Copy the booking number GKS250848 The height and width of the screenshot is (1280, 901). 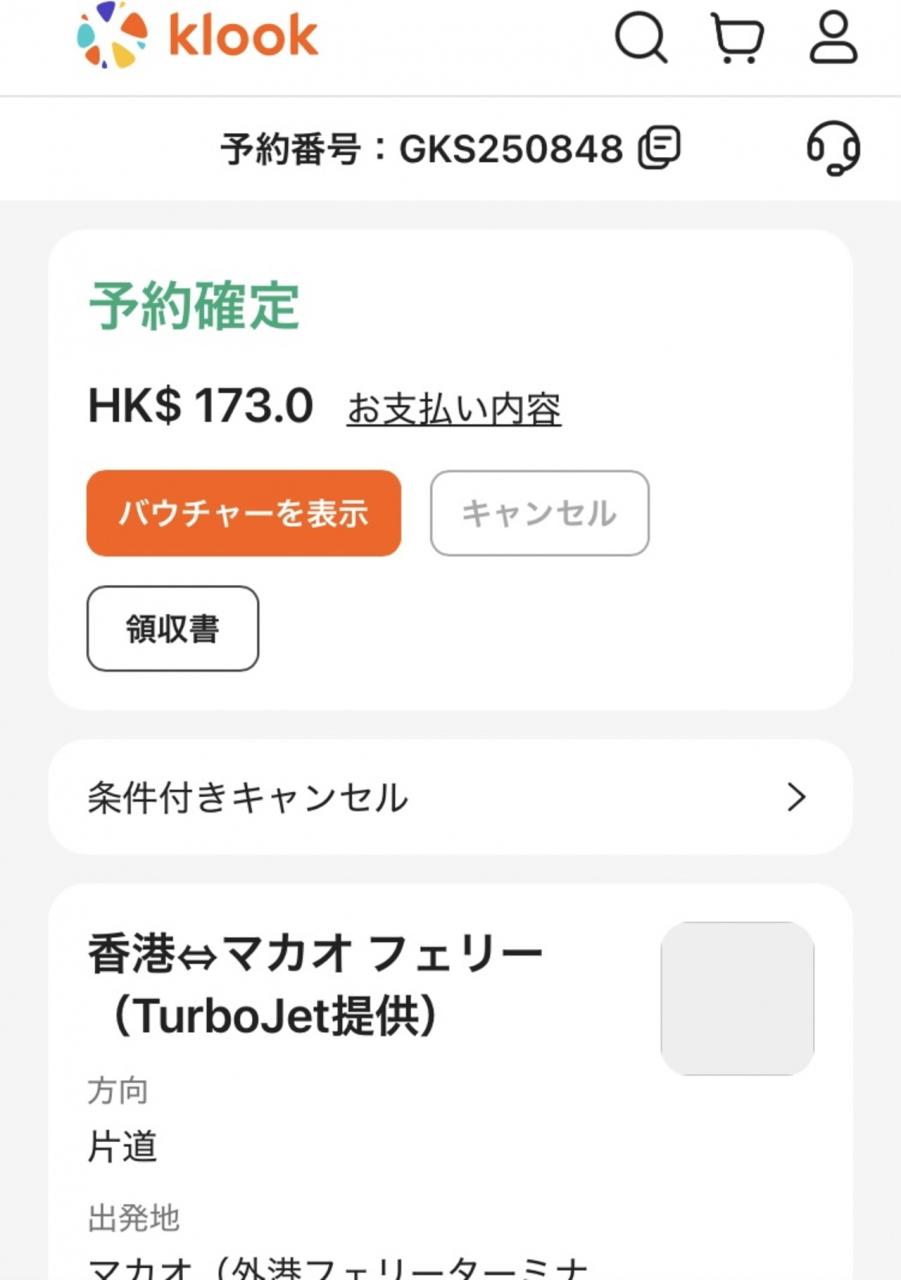point(660,148)
